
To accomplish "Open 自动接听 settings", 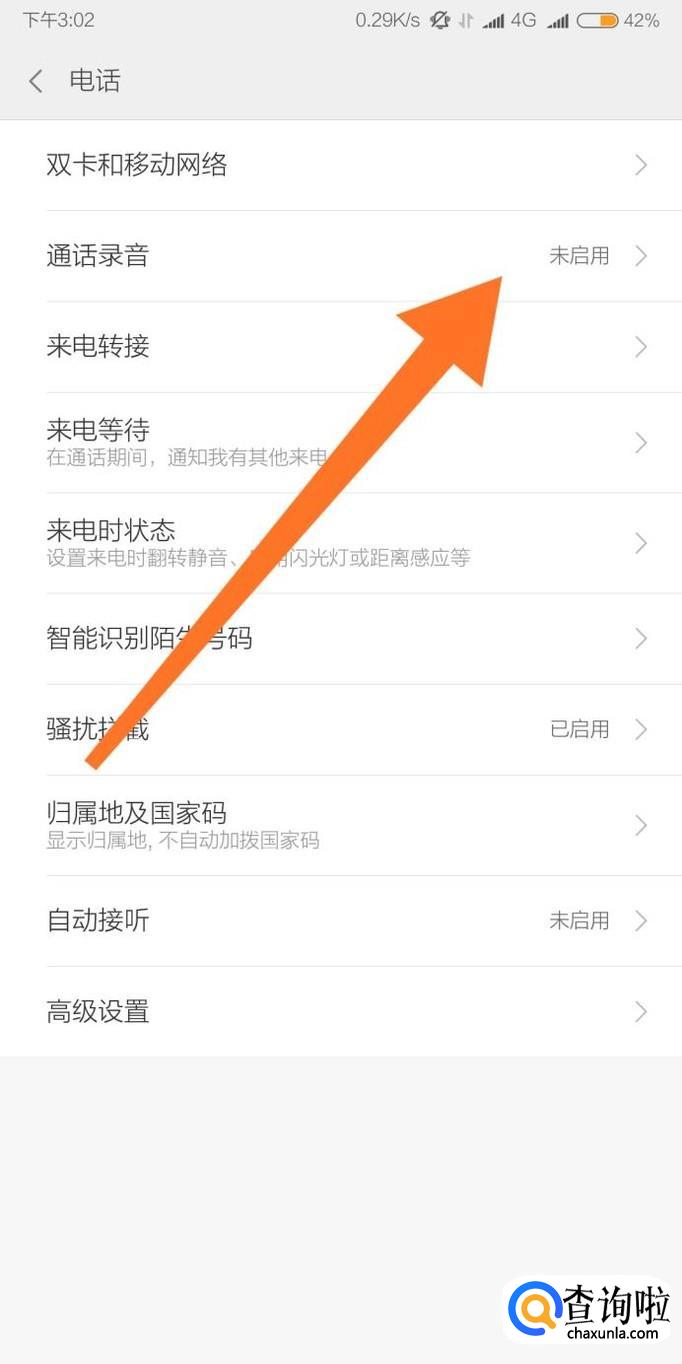I will pyautogui.click(x=340, y=920).
